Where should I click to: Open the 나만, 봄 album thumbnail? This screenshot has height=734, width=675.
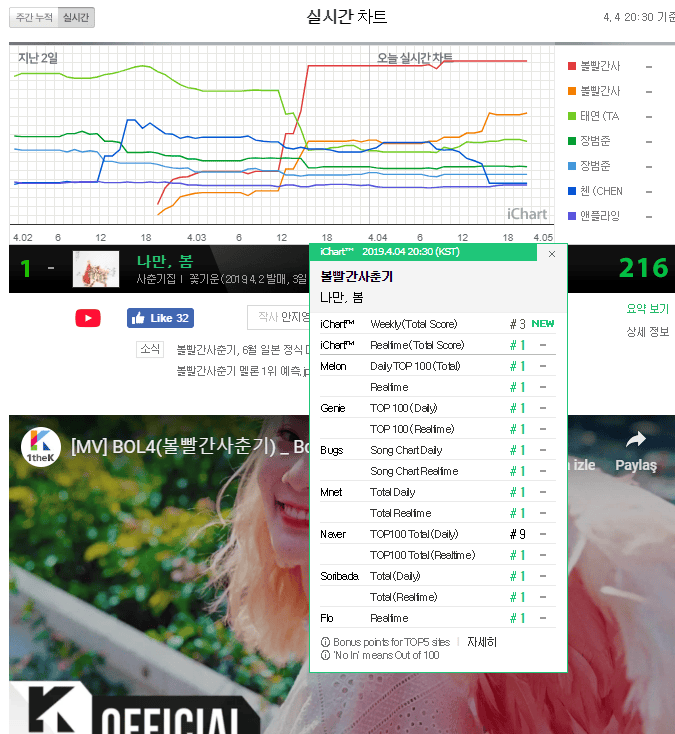(x=96, y=268)
